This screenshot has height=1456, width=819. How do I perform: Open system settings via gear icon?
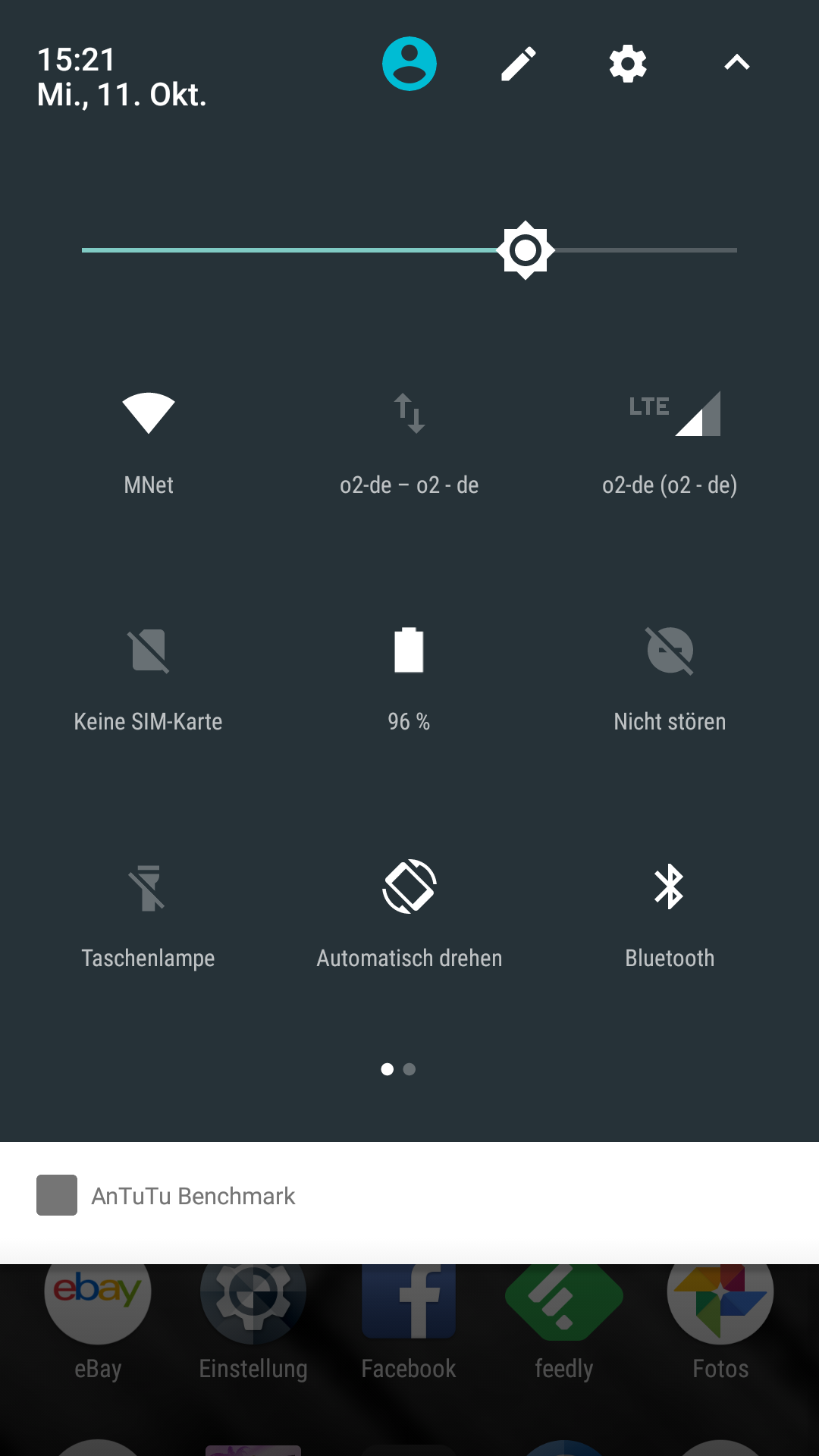click(x=628, y=64)
